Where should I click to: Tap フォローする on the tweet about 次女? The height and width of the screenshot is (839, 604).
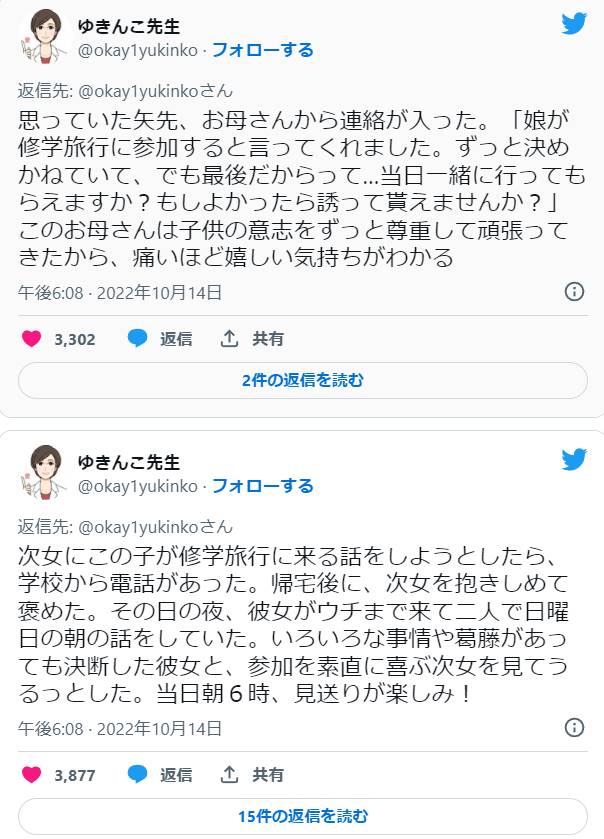coord(263,486)
